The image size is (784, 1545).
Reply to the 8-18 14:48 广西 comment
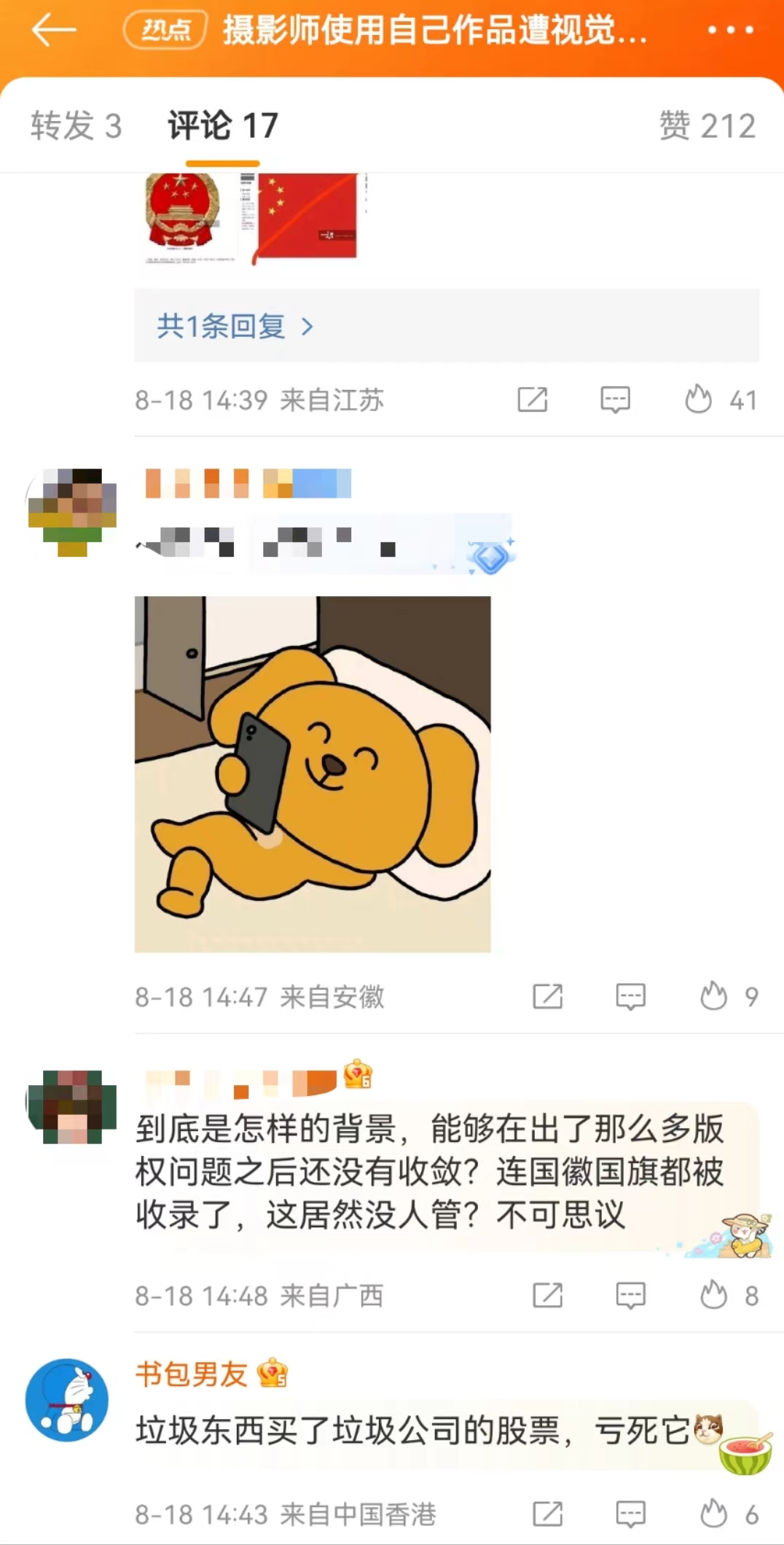630,1295
